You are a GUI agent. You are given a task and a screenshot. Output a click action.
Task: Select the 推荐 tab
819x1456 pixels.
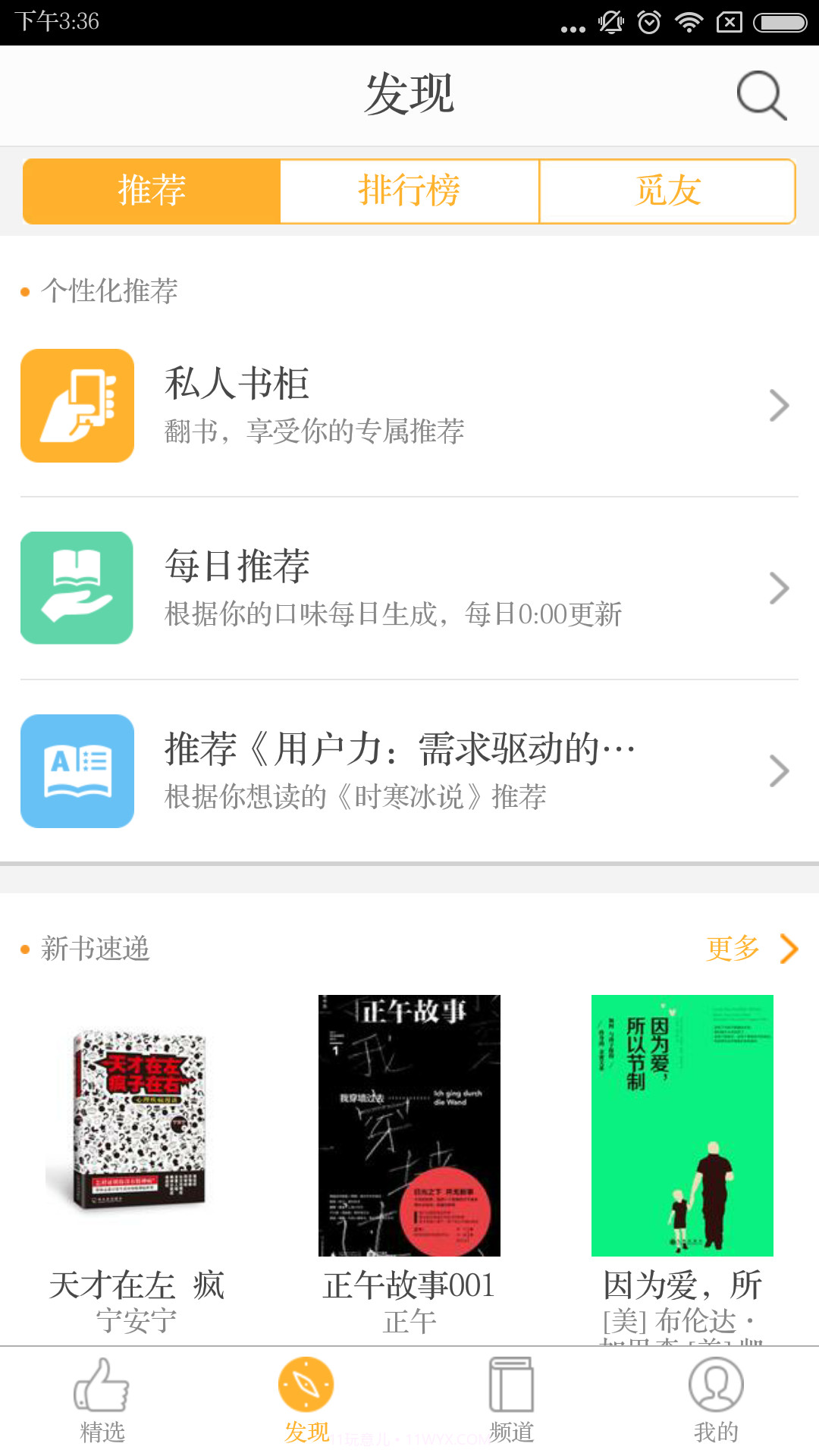click(150, 190)
